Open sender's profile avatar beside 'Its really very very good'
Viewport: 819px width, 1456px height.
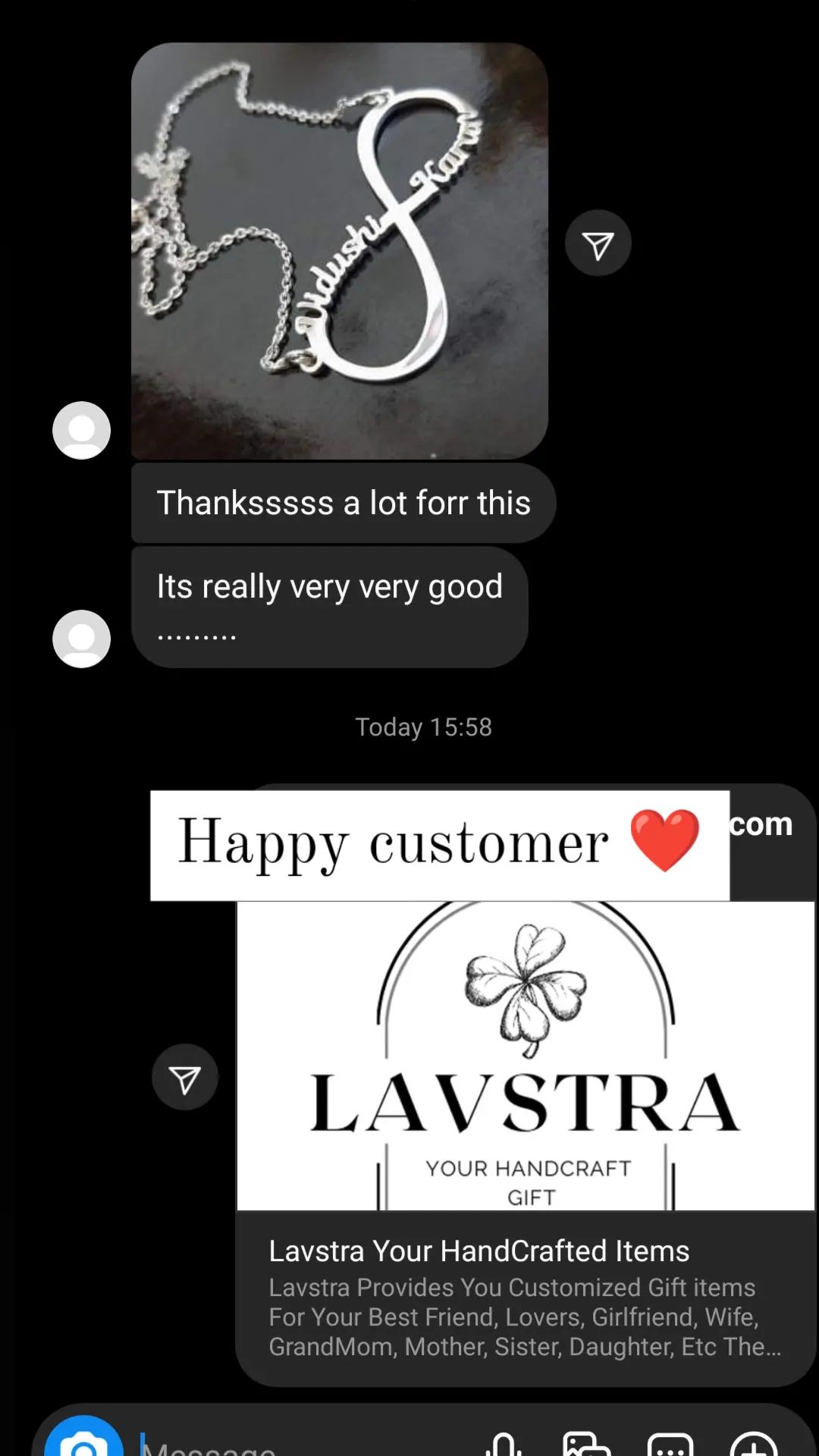tap(81, 639)
